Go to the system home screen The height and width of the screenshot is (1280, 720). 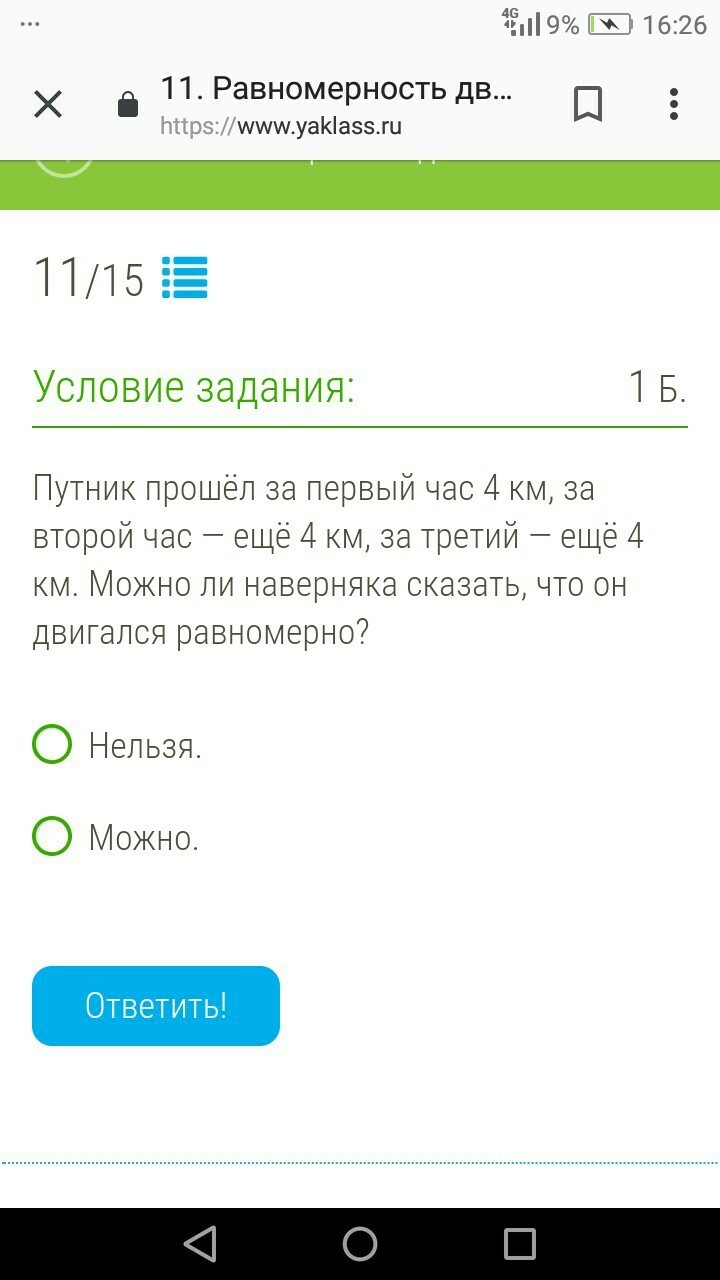pyautogui.click(x=360, y=1244)
